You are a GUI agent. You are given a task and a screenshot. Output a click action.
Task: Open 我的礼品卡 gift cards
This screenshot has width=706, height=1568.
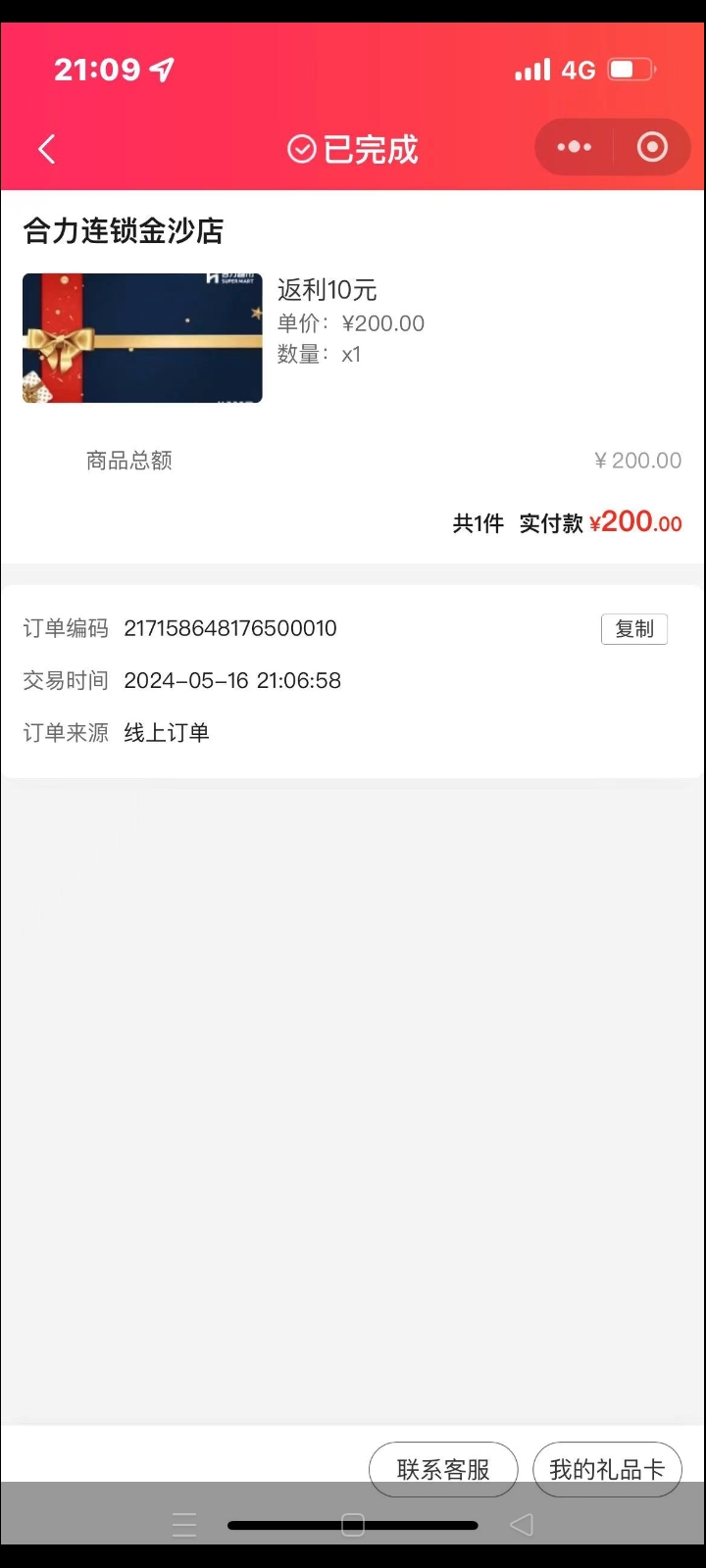(607, 1468)
